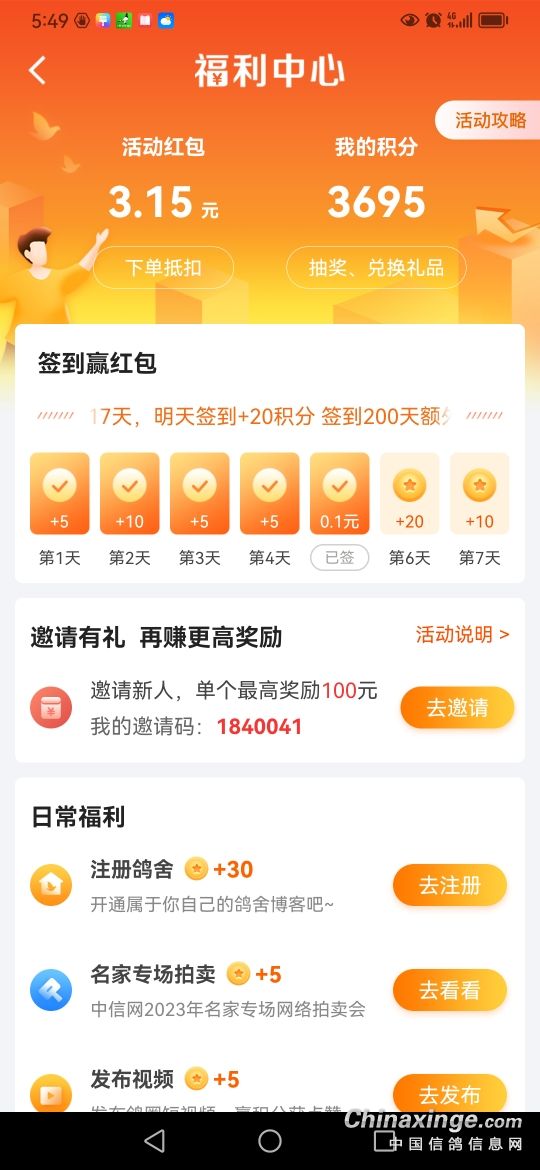
Task: Open 活动攻略 guide
Action: point(489,120)
